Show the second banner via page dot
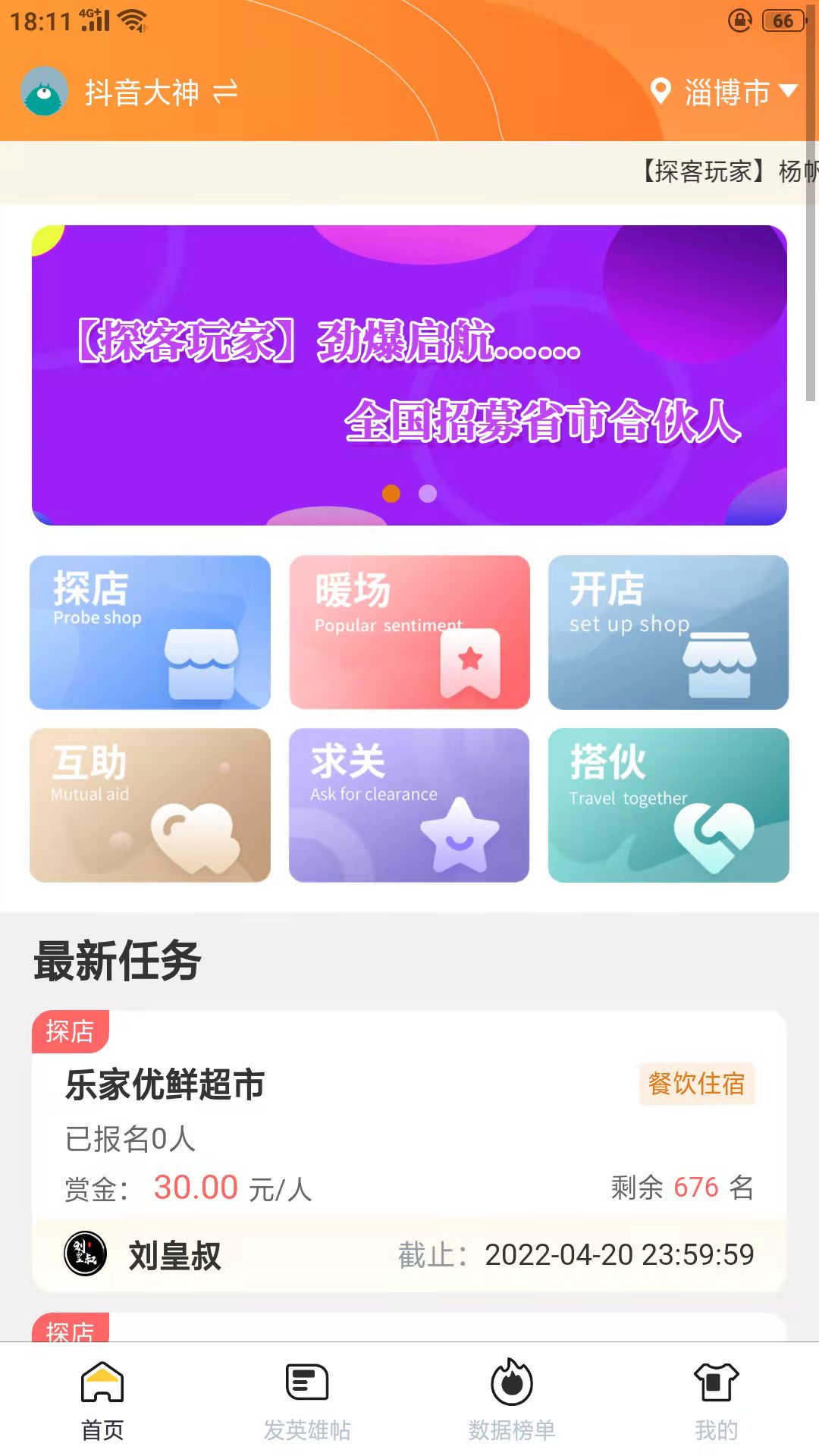This screenshot has height=1456, width=819. click(x=428, y=494)
